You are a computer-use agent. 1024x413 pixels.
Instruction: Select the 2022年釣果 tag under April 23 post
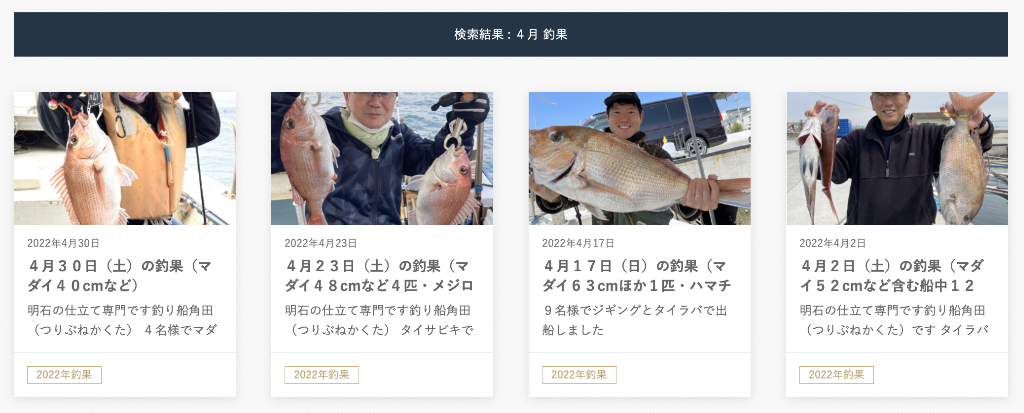click(x=321, y=375)
